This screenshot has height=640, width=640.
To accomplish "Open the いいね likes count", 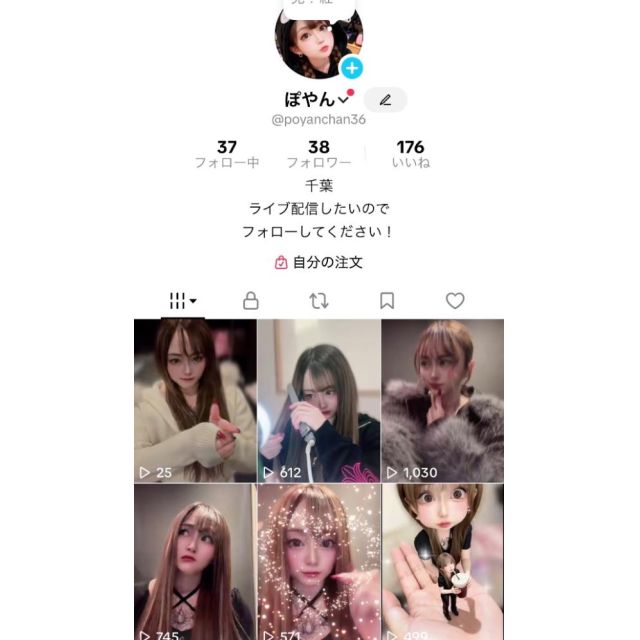I will coord(411,154).
